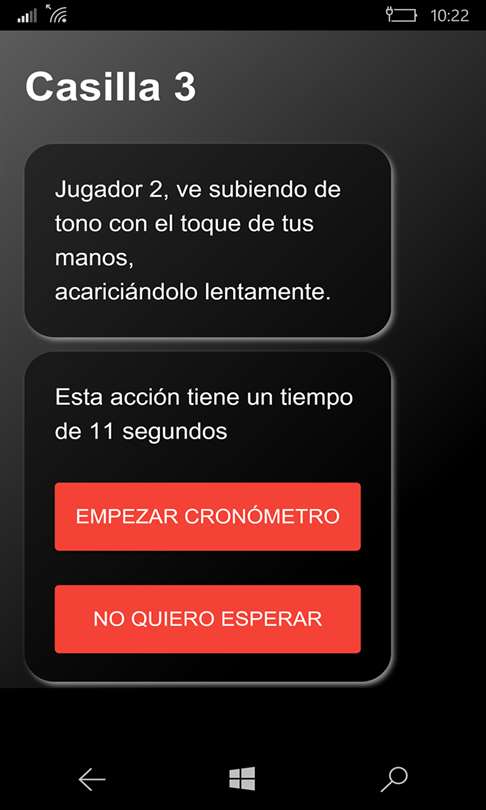Image resolution: width=486 pixels, height=810 pixels.
Task: Start the timer with EMPEZAR CRONÓMETRO
Action: tap(208, 517)
